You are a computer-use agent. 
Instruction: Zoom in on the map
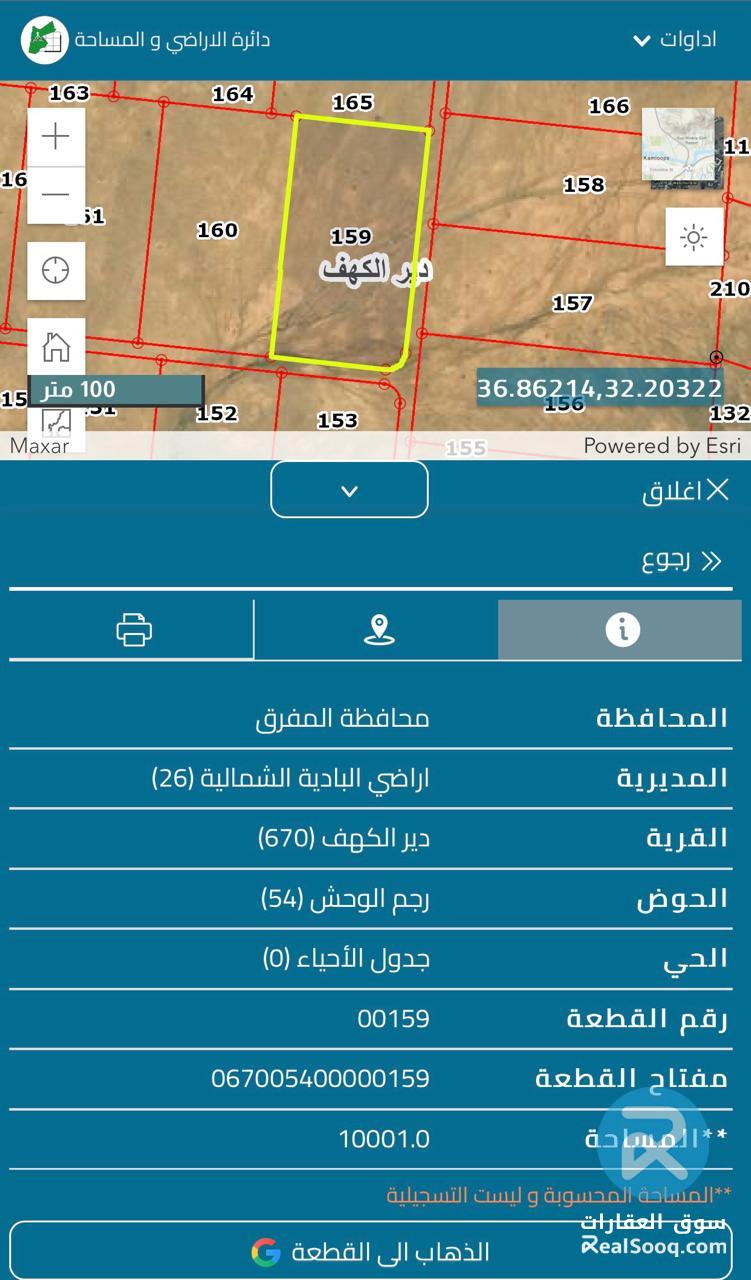(56, 137)
